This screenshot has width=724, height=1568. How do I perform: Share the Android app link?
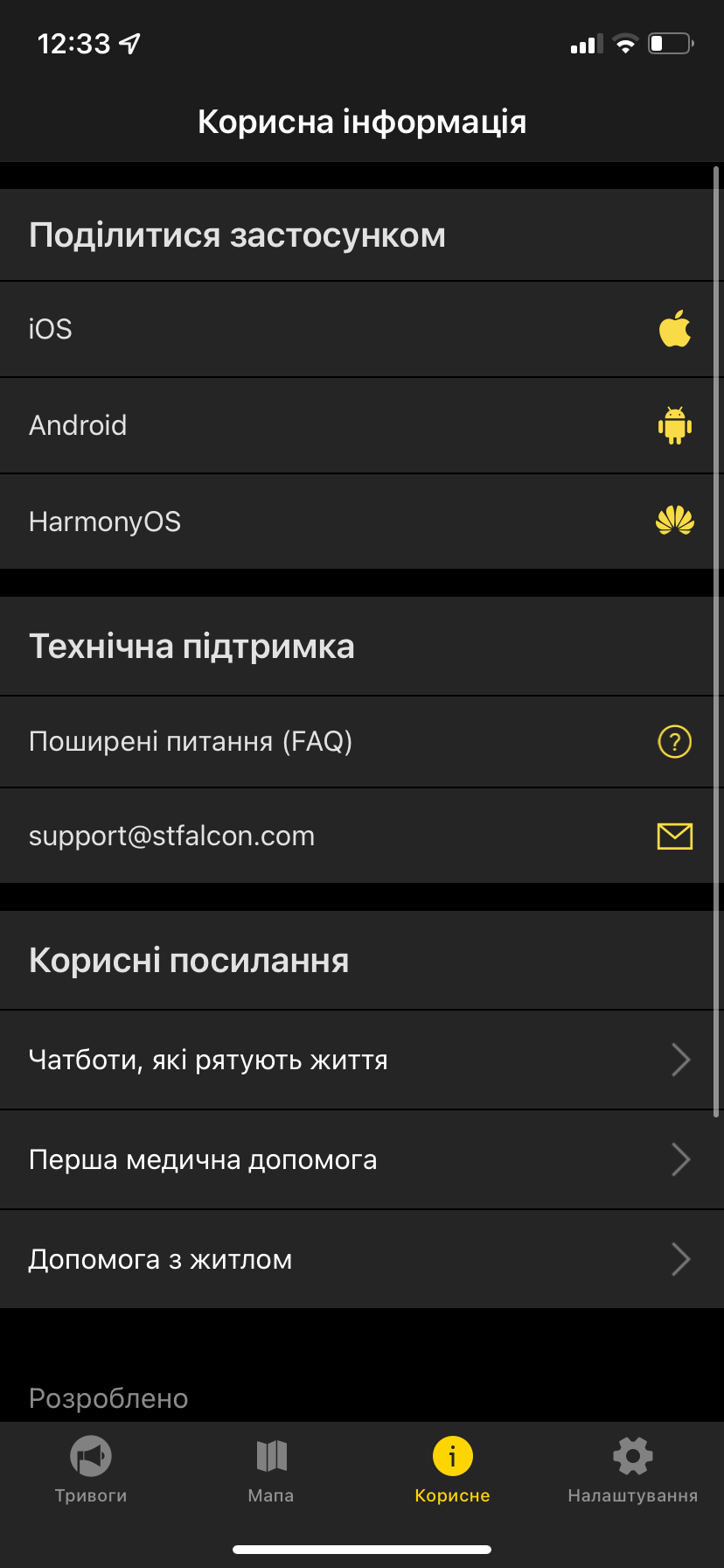(x=361, y=425)
